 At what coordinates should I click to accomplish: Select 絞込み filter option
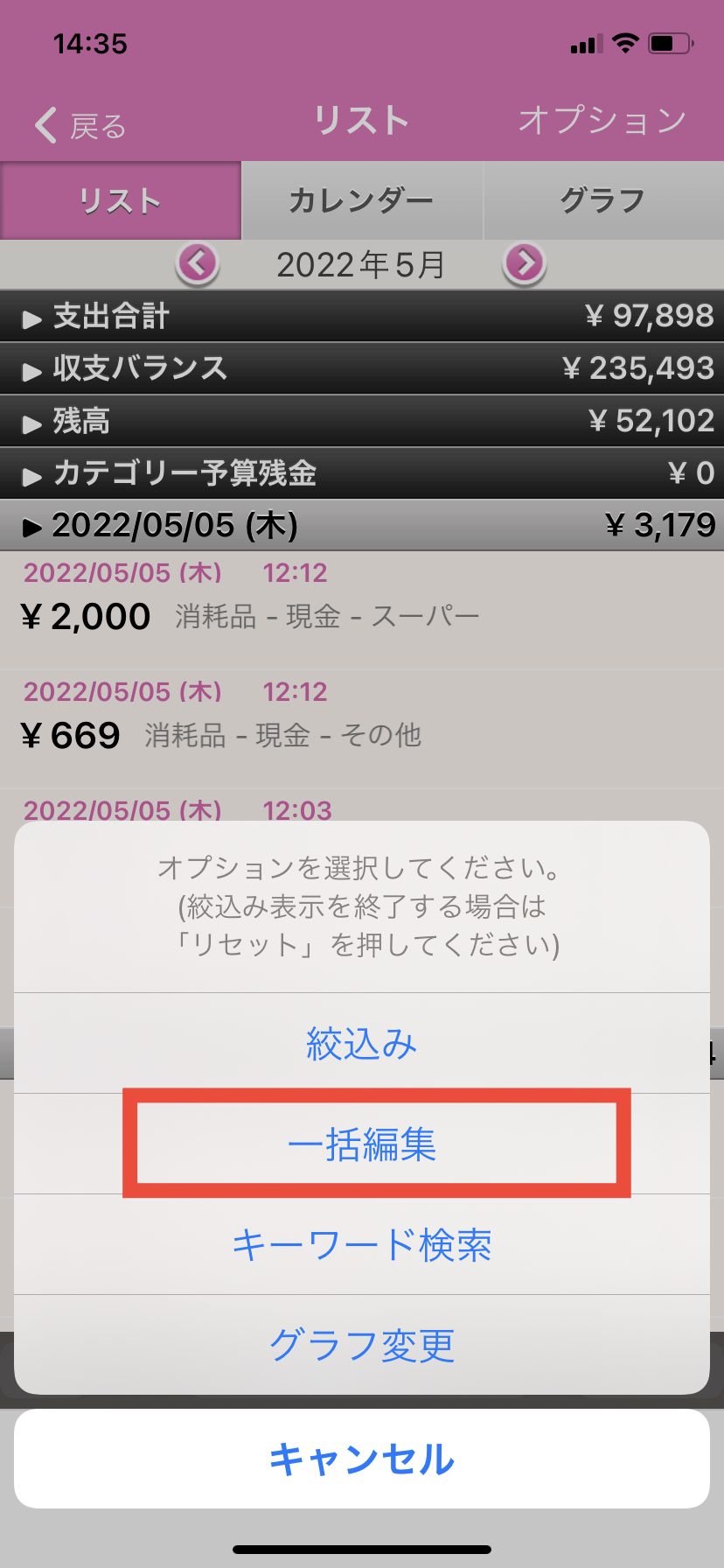point(362,1043)
